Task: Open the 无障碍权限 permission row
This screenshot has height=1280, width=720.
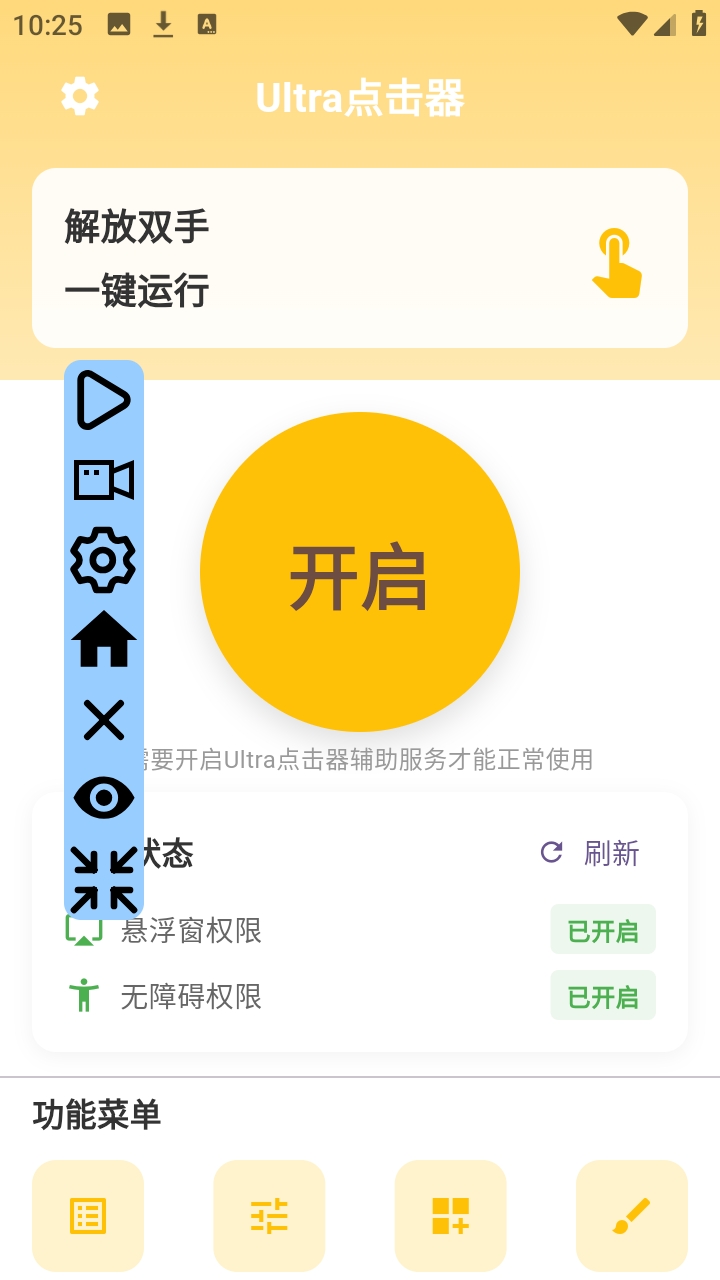Action: (x=360, y=996)
